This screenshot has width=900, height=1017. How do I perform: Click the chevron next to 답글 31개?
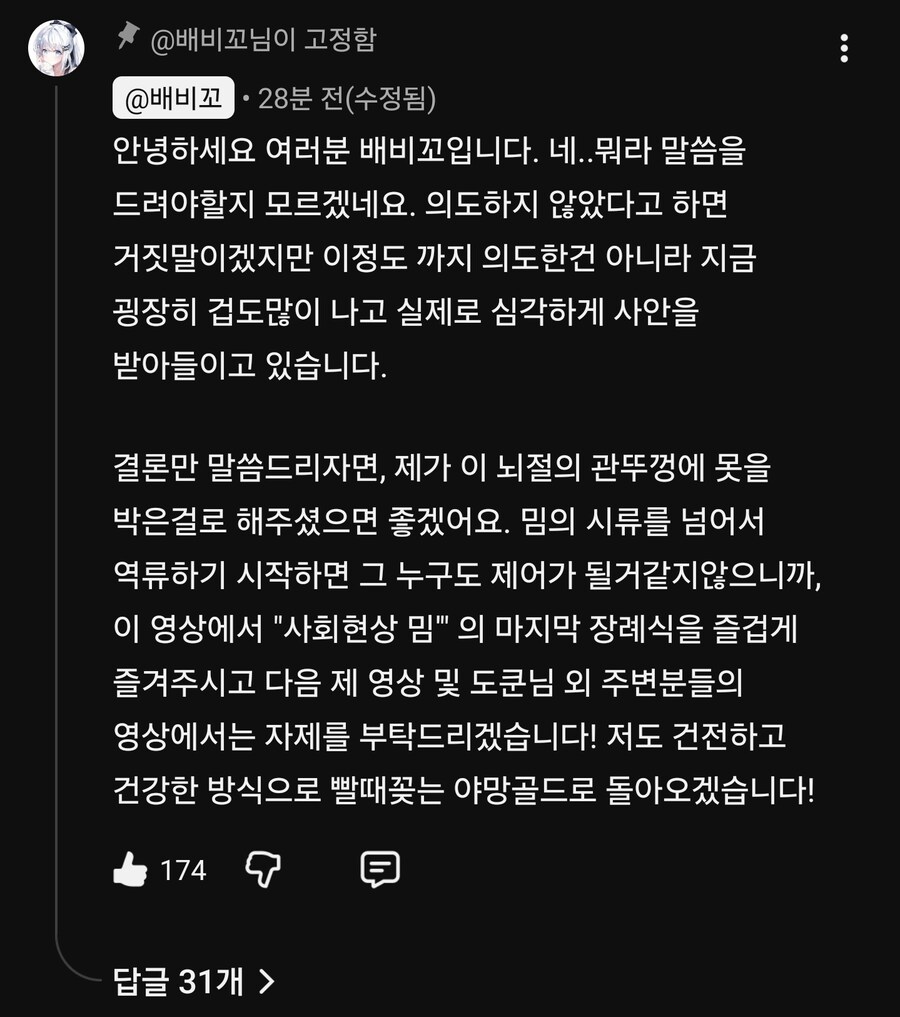tap(265, 982)
